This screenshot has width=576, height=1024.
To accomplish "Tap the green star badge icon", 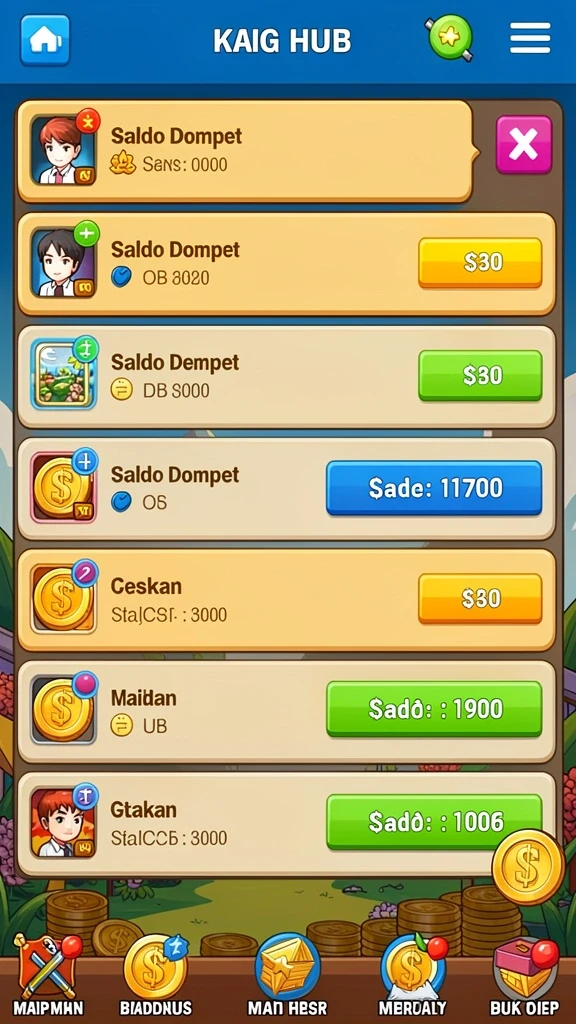I will click(x=449, y=39).
